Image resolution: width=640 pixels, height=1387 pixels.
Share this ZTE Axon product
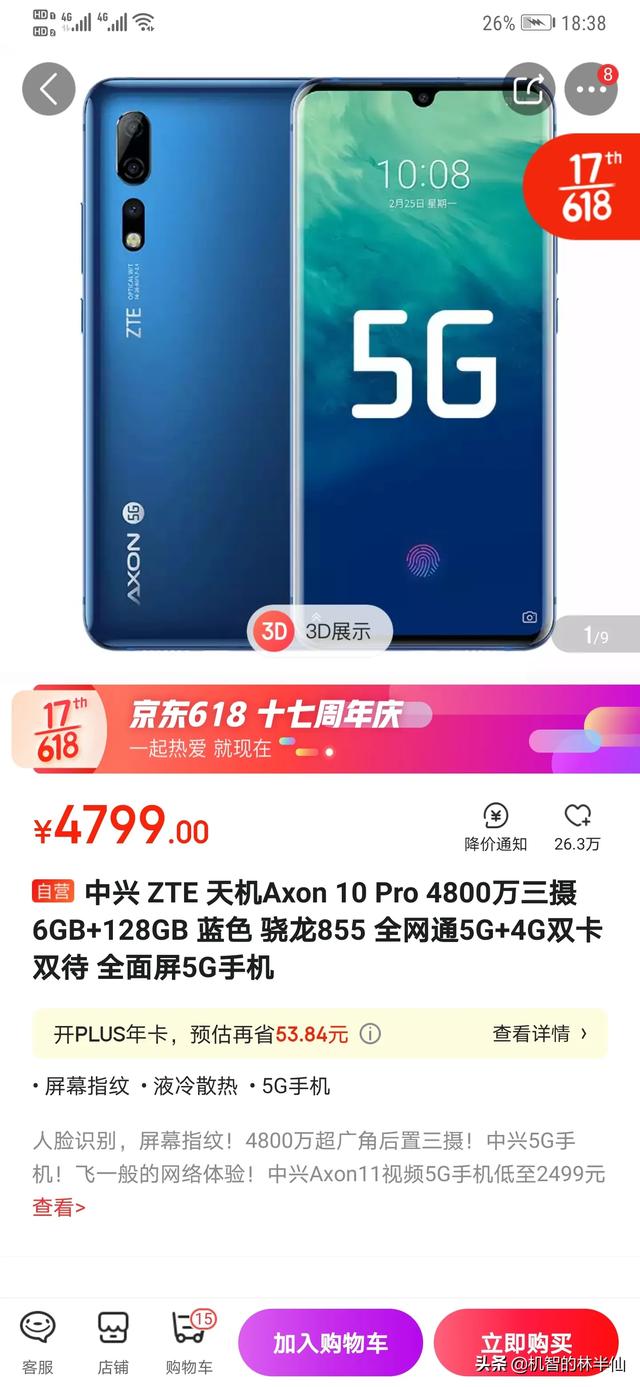[x=527, y=89]
